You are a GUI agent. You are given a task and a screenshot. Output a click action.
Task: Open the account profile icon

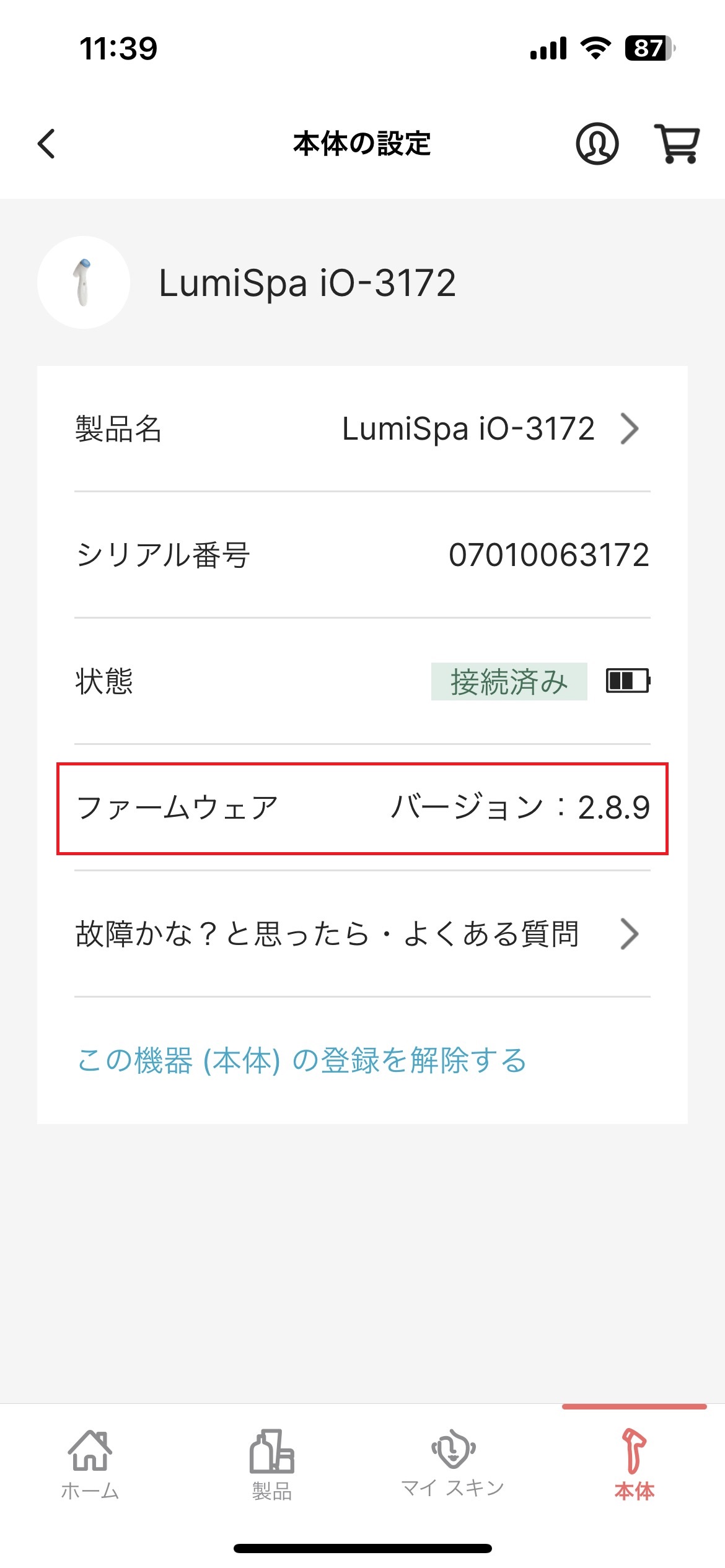tap(597, 144)
